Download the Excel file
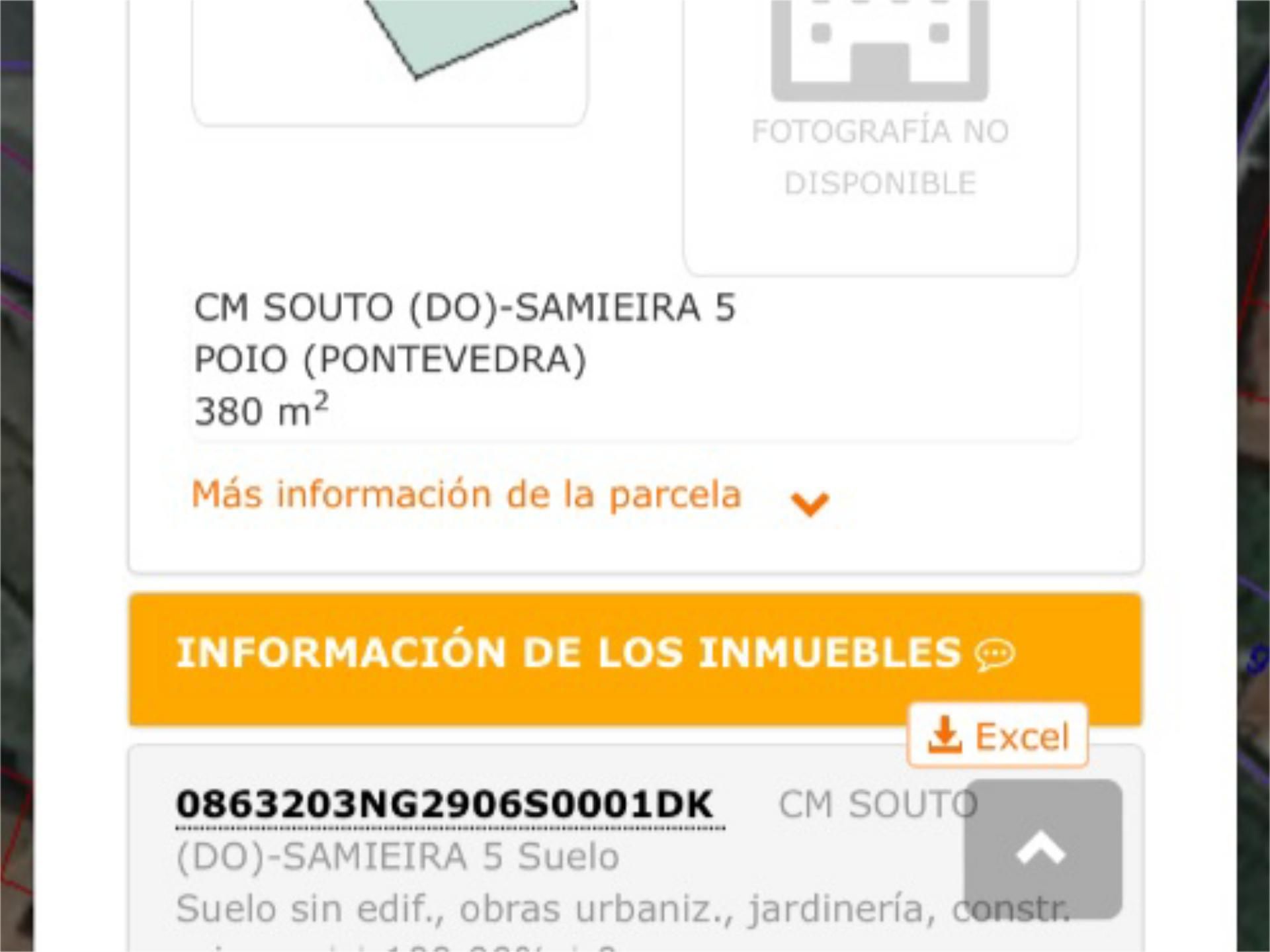Screen dimensions: 1270x952 tap(997, 736)
